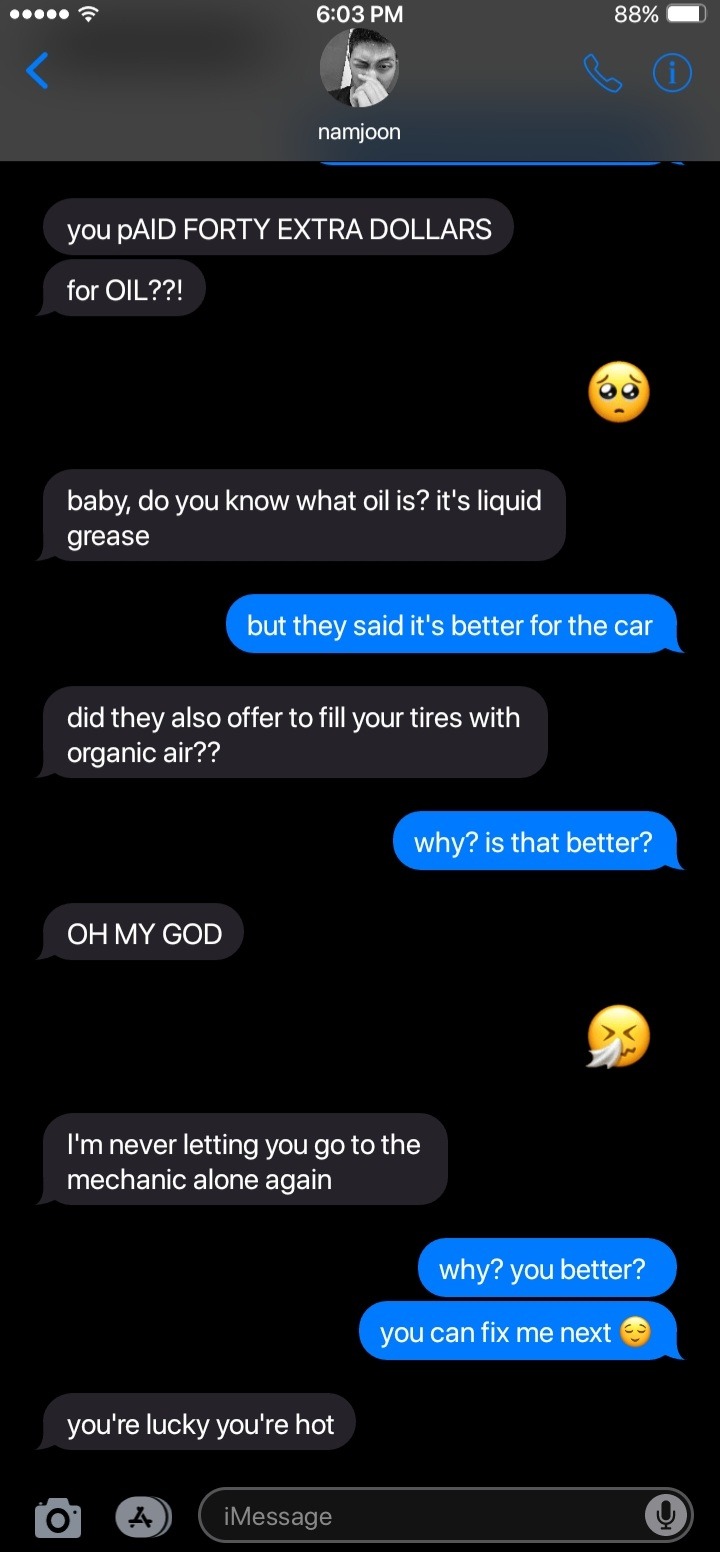
Task: Focus the iMessage text field
Action: pyautogui.click(x=420, y=1517)
